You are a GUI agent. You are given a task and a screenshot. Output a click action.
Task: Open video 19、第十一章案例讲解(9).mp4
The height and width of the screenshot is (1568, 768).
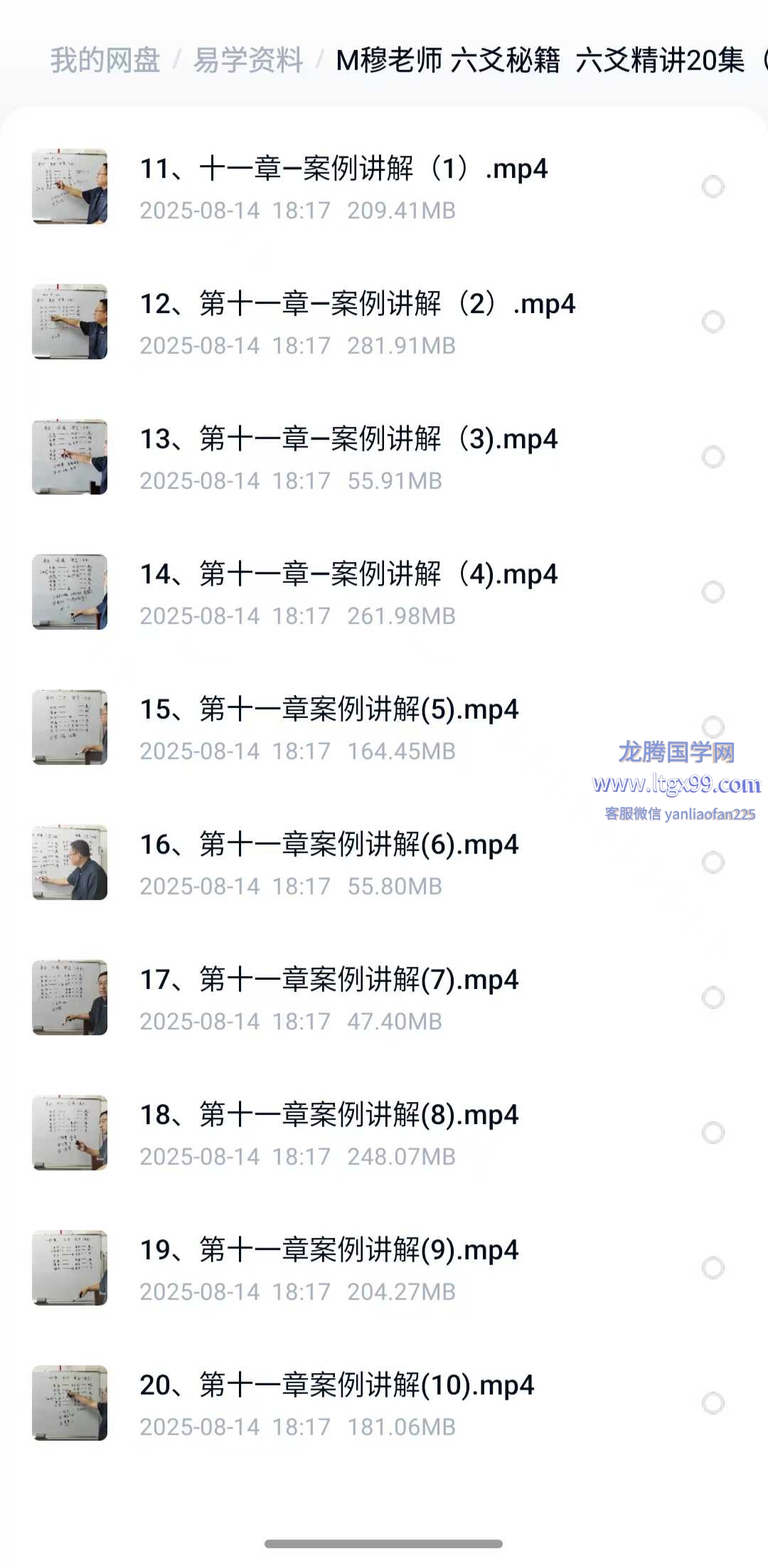click(x=329, y=1251)
